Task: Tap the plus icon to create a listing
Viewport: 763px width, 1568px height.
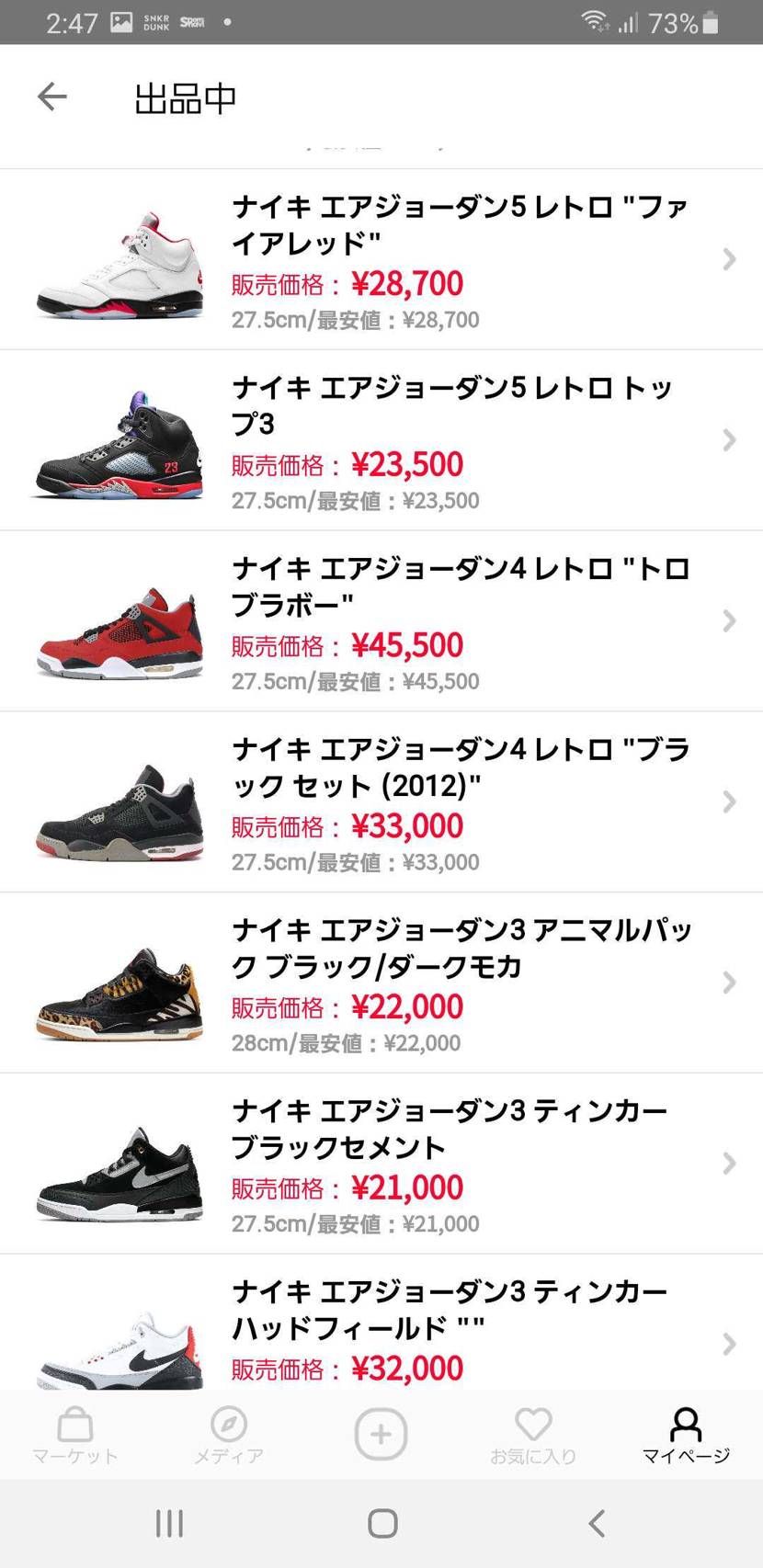Action: coord(381,1431)
